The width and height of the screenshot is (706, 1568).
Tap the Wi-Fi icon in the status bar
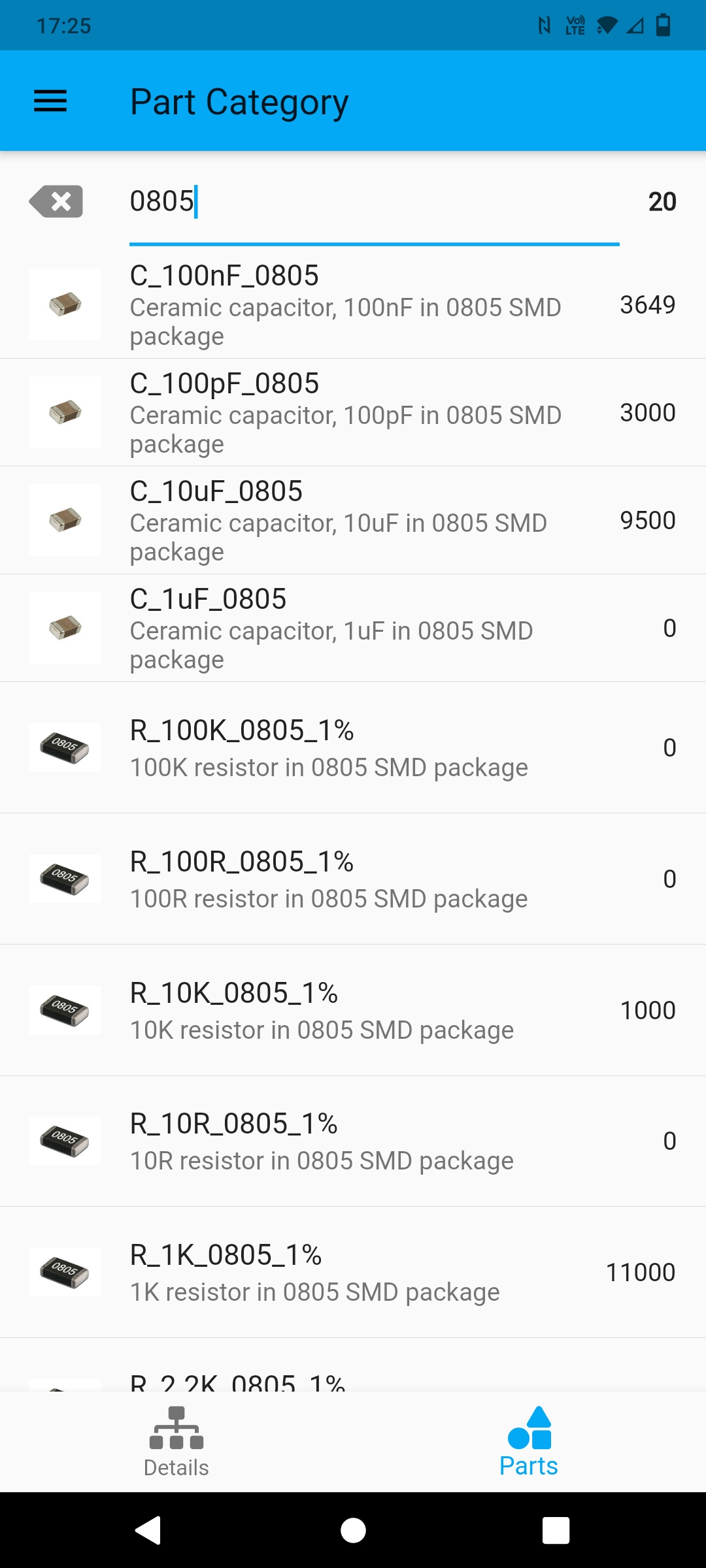[x=608, y=25]
